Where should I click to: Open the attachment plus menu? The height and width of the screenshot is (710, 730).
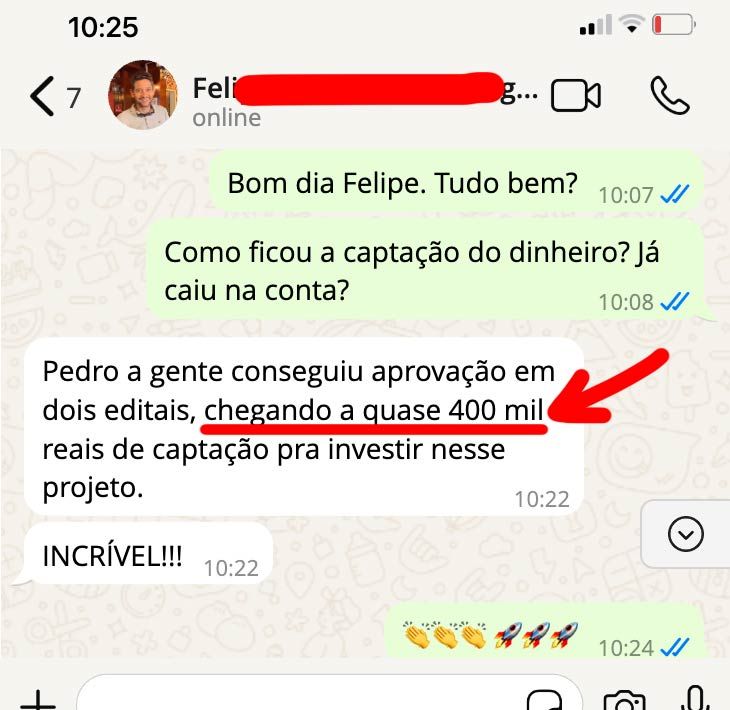38,700
